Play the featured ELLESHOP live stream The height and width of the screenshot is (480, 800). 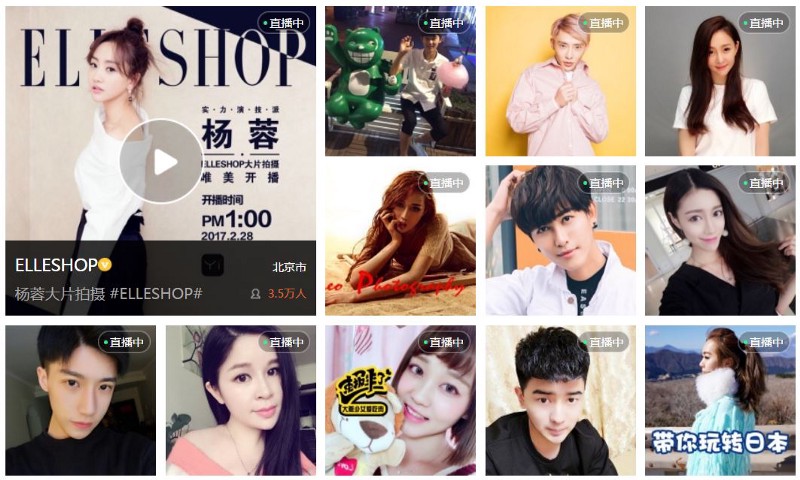161,161
